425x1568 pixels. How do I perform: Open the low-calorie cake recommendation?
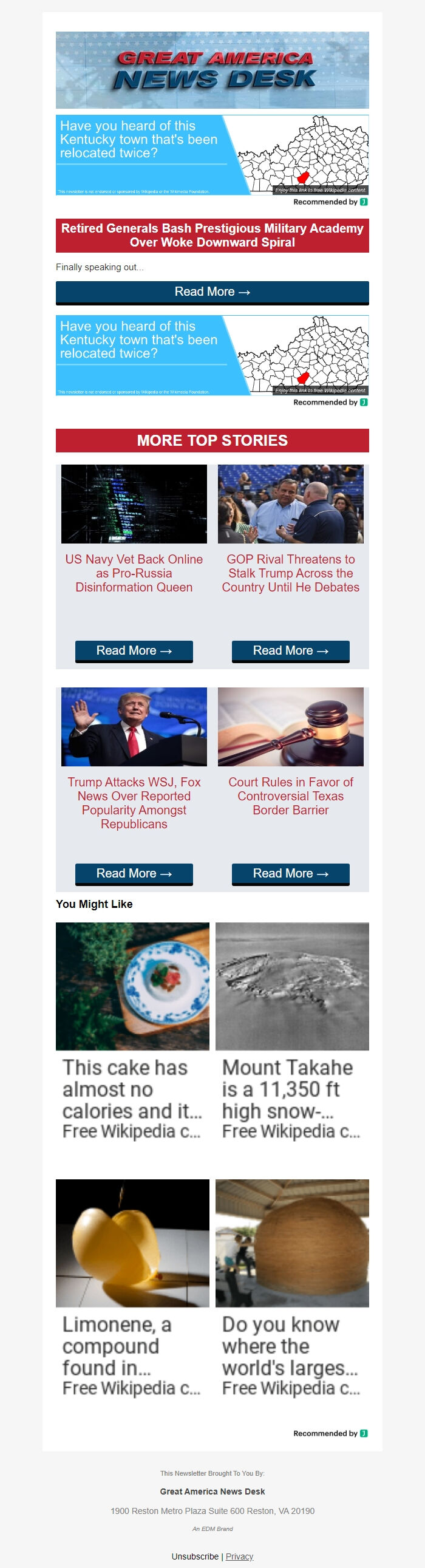click(x=133, y=1030)
